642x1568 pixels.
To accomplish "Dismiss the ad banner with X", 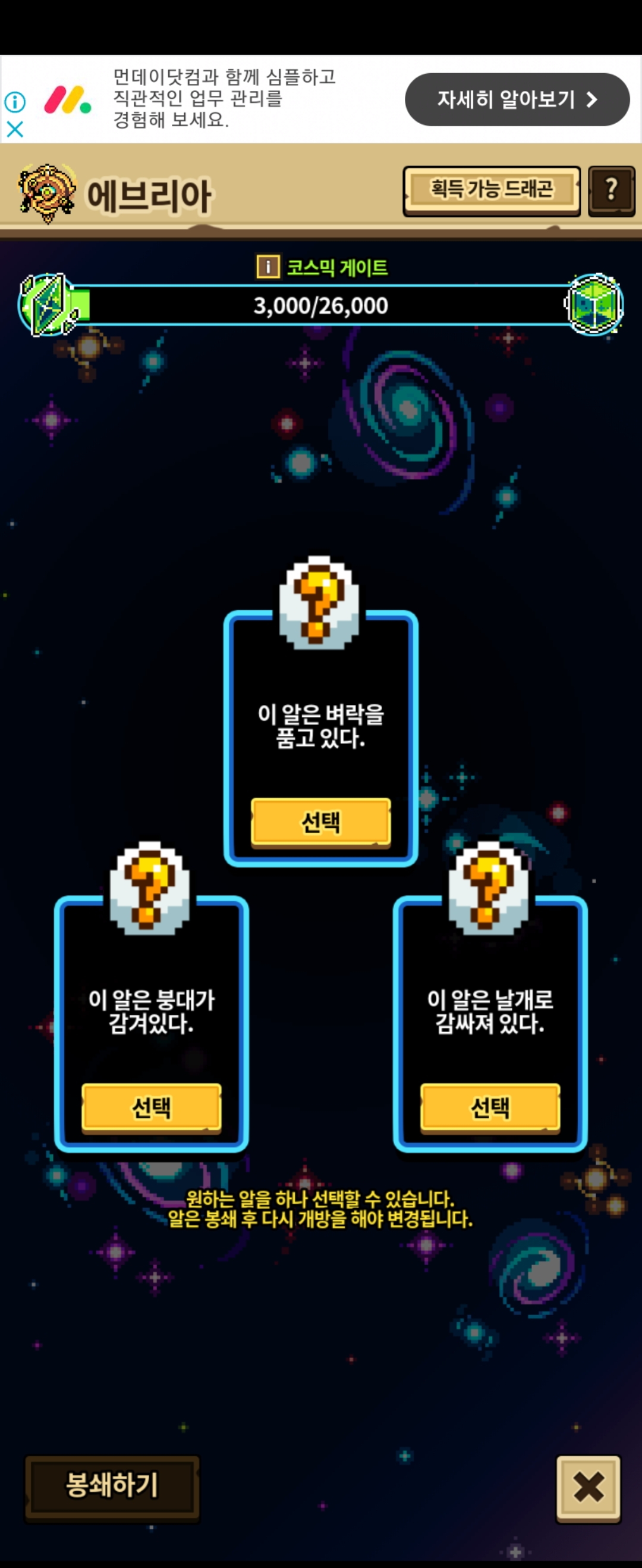I will point(15,129).
